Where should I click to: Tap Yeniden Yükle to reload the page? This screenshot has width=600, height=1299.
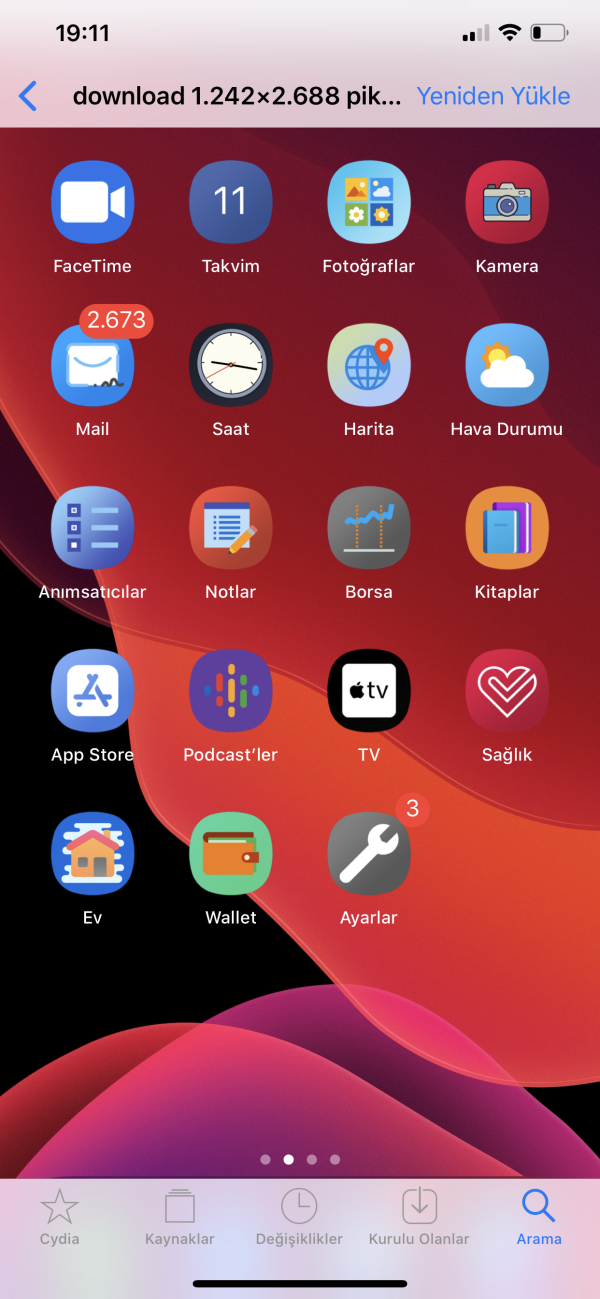493,96
